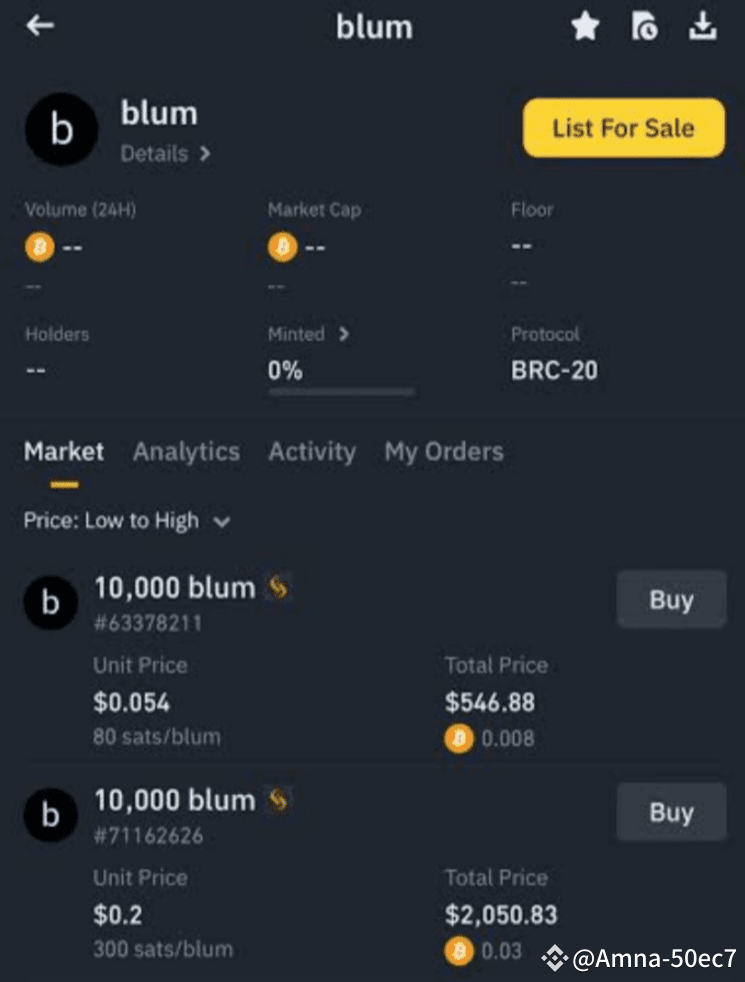Tap the Bitcoin icon next to 0.008 total
Image resolution: width=745 pixels, height=982 pixels.
458,739
